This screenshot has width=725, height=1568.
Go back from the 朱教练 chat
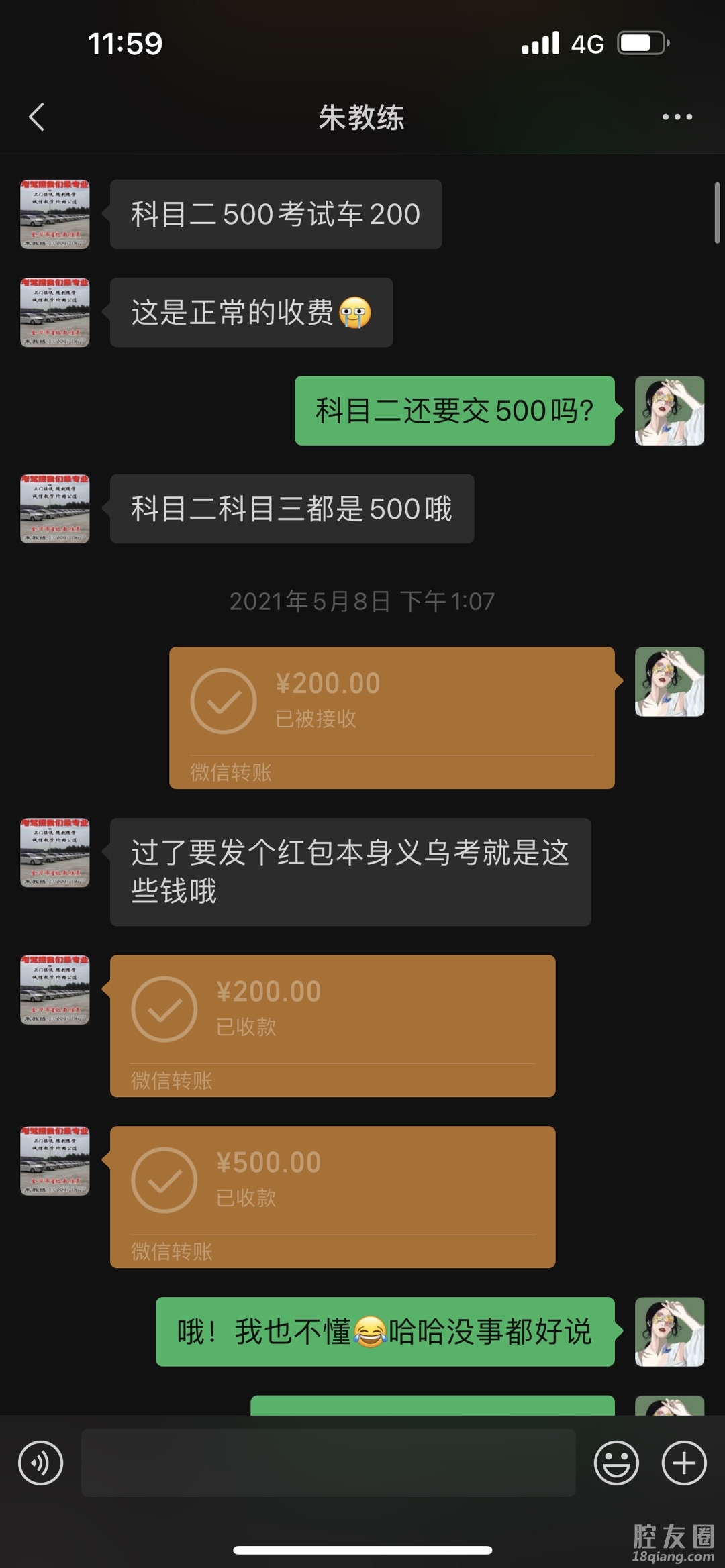[37, 117]
